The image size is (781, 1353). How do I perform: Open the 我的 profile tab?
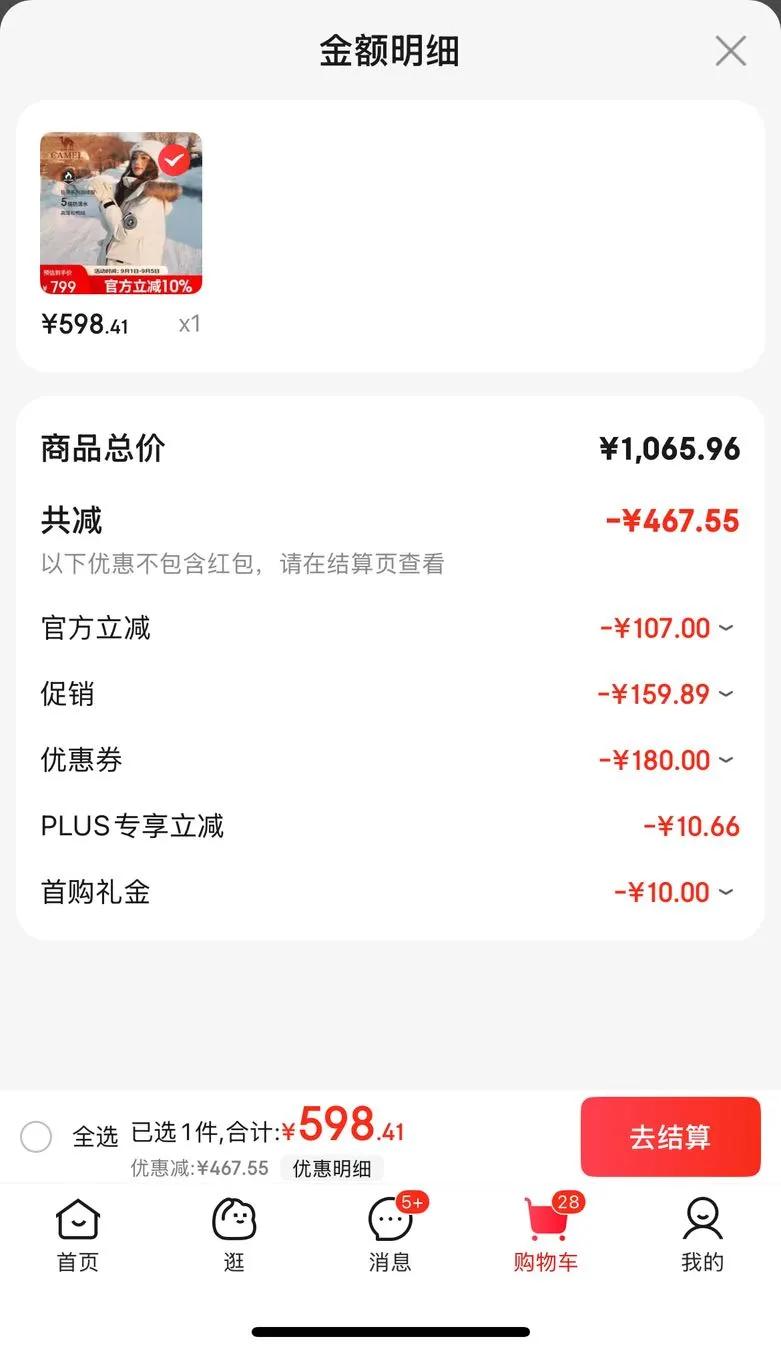(x=702, y=1235)
